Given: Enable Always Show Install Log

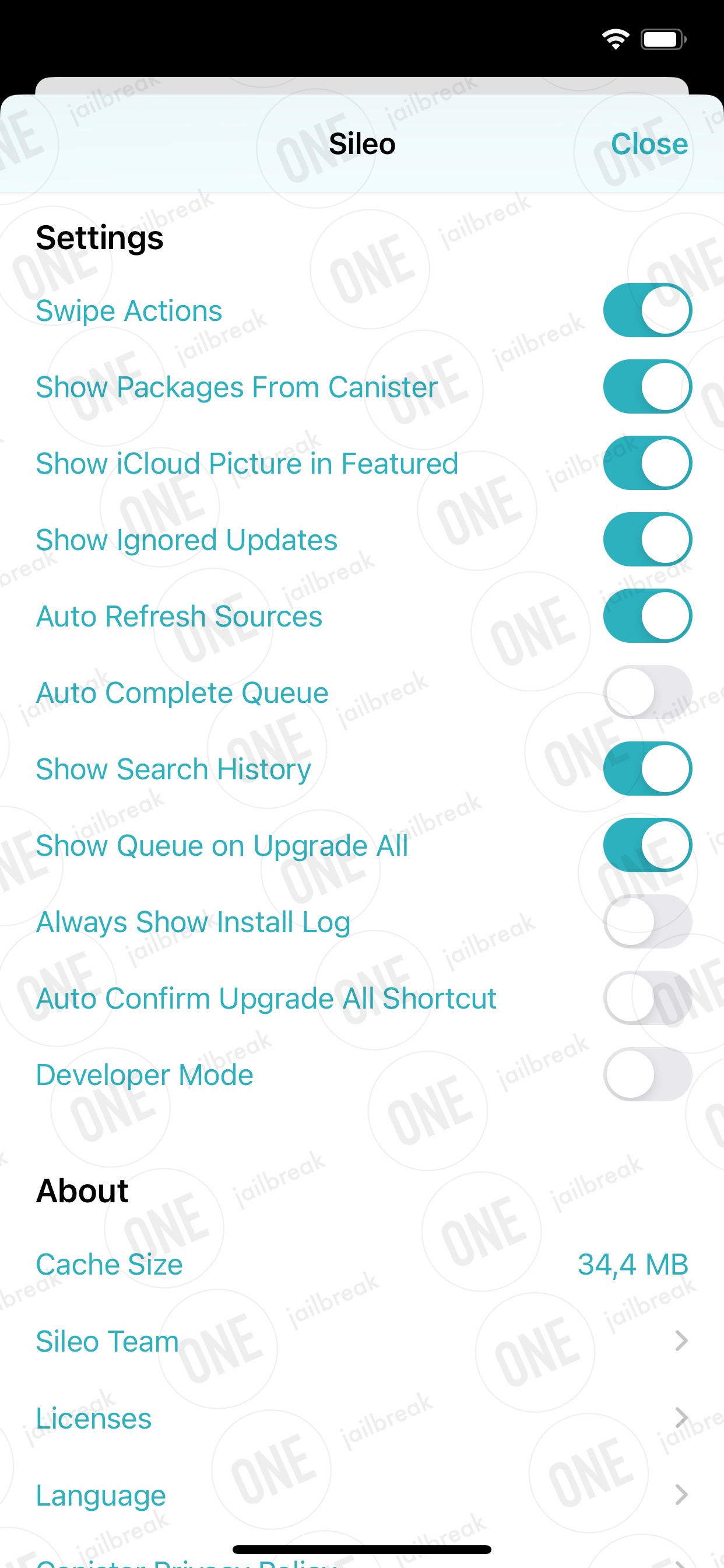Looking at the screenshot, I should click(647, 921).
